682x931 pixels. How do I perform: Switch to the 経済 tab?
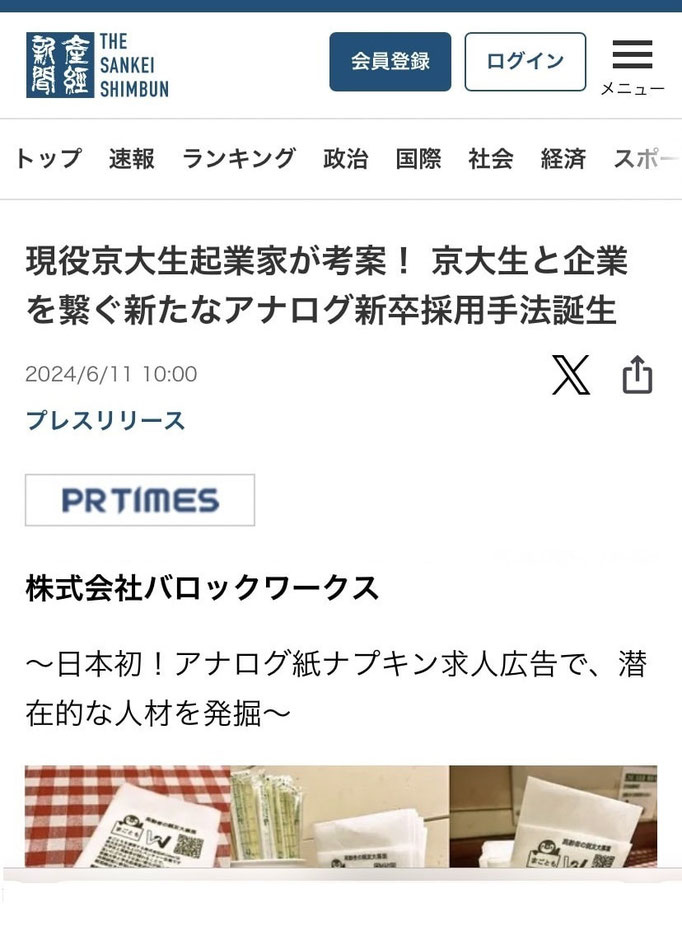click(563, 159)
